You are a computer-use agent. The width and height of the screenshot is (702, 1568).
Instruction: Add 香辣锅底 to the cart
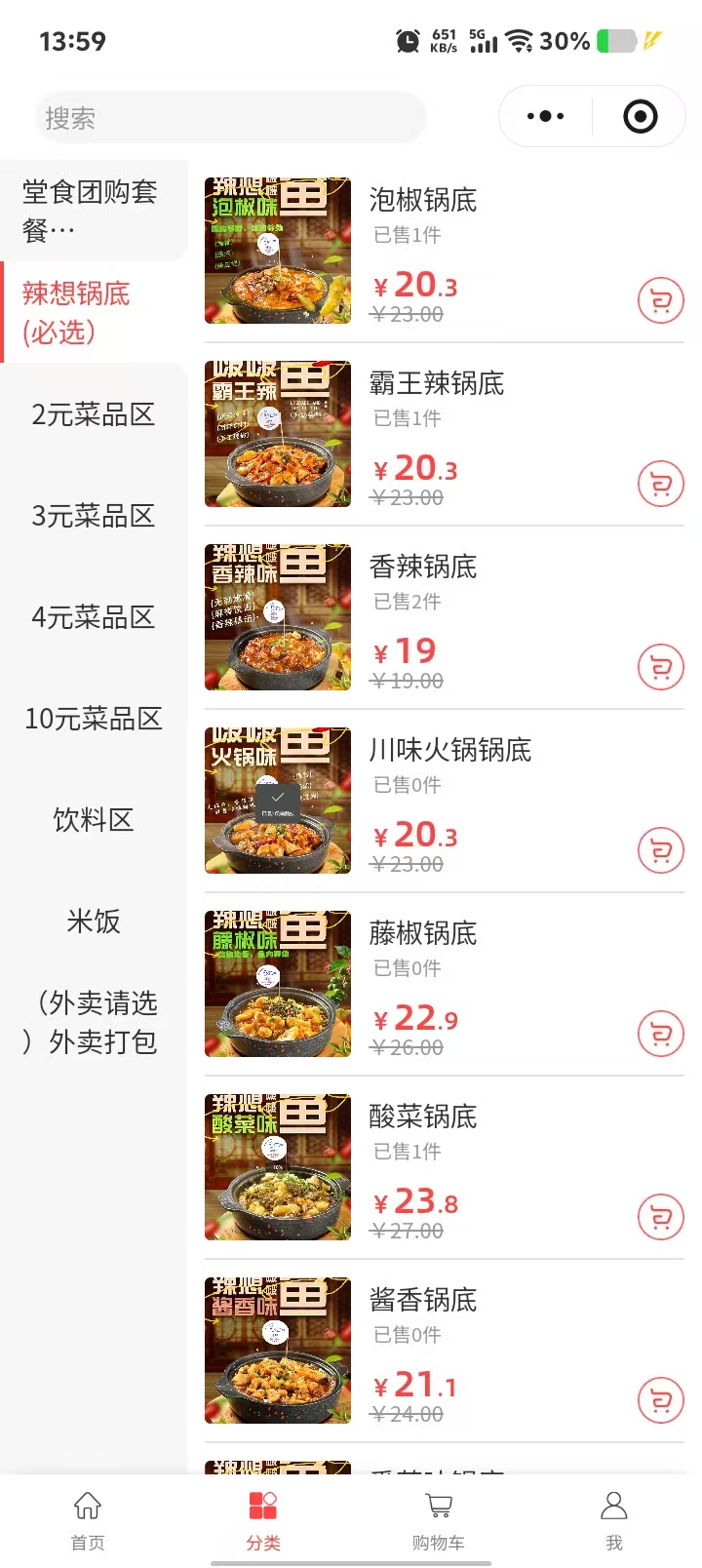[660, 667]
